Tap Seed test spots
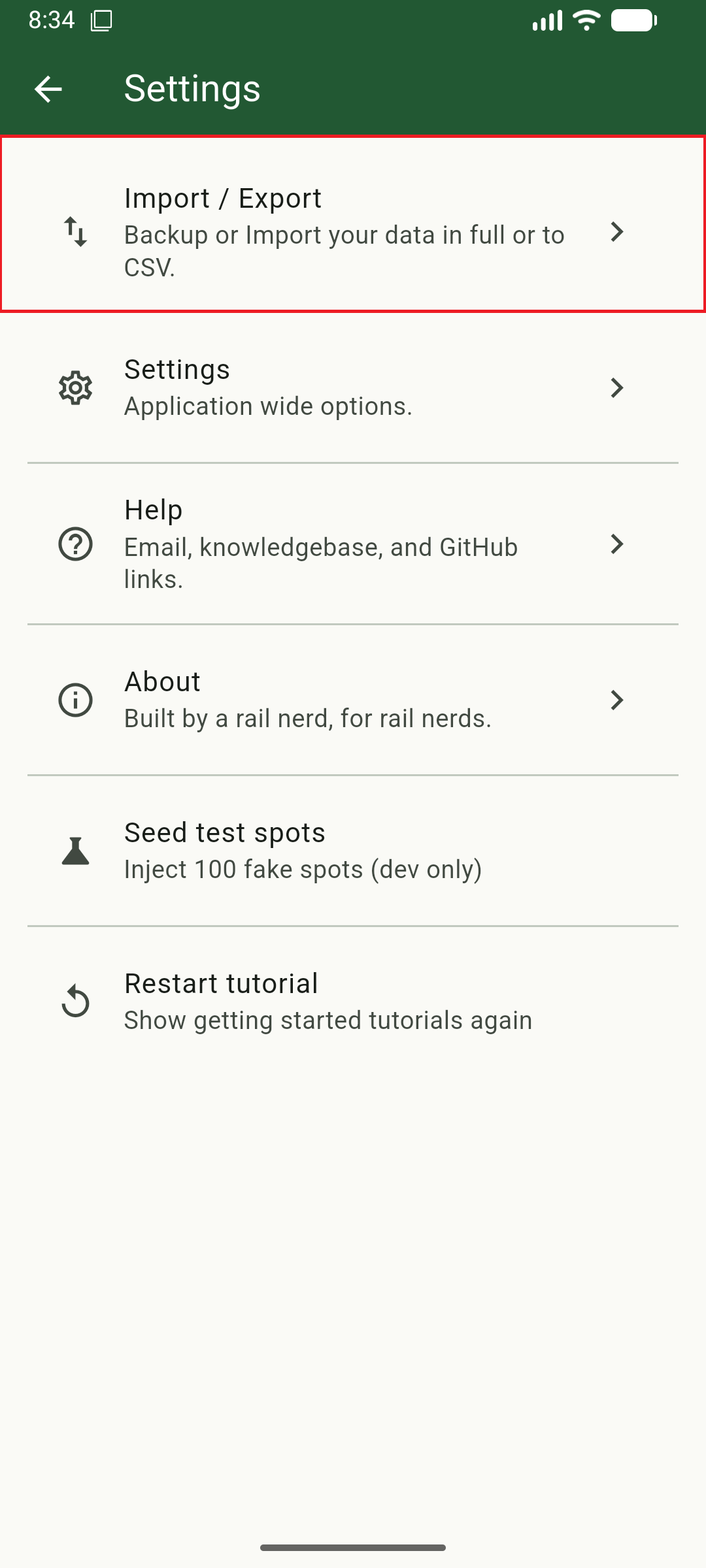 (x=353, y=851)
